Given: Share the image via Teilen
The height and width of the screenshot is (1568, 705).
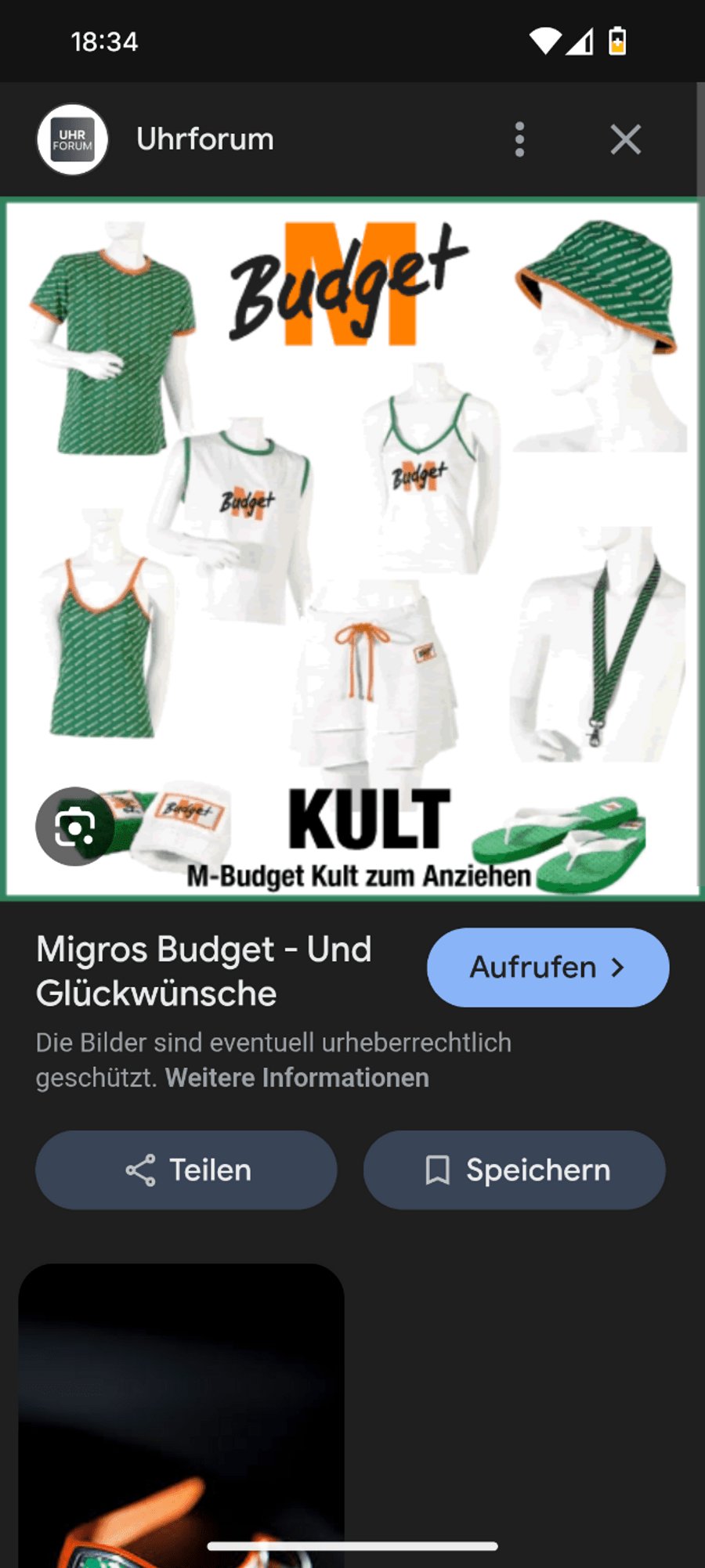Looking at the screenshot, I should click(x=186, y=1170).
